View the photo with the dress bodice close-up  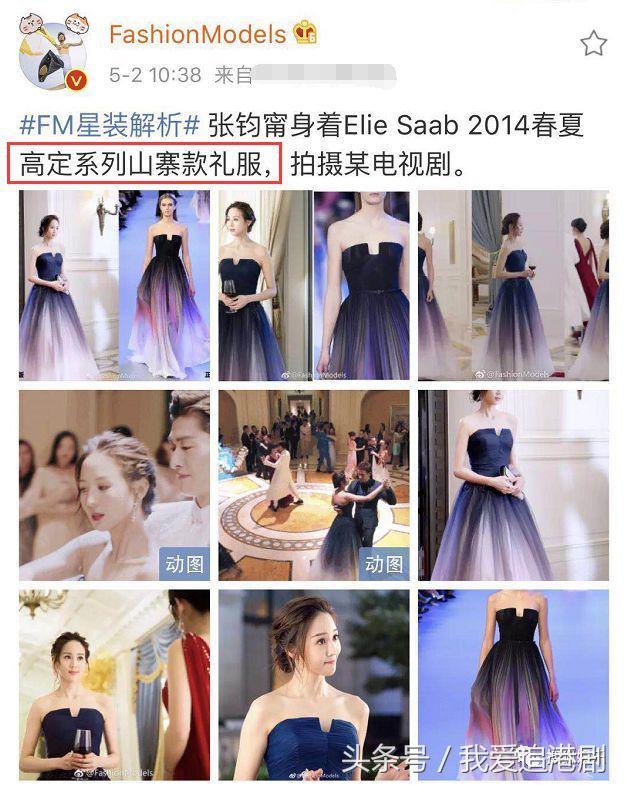[313, 285]
